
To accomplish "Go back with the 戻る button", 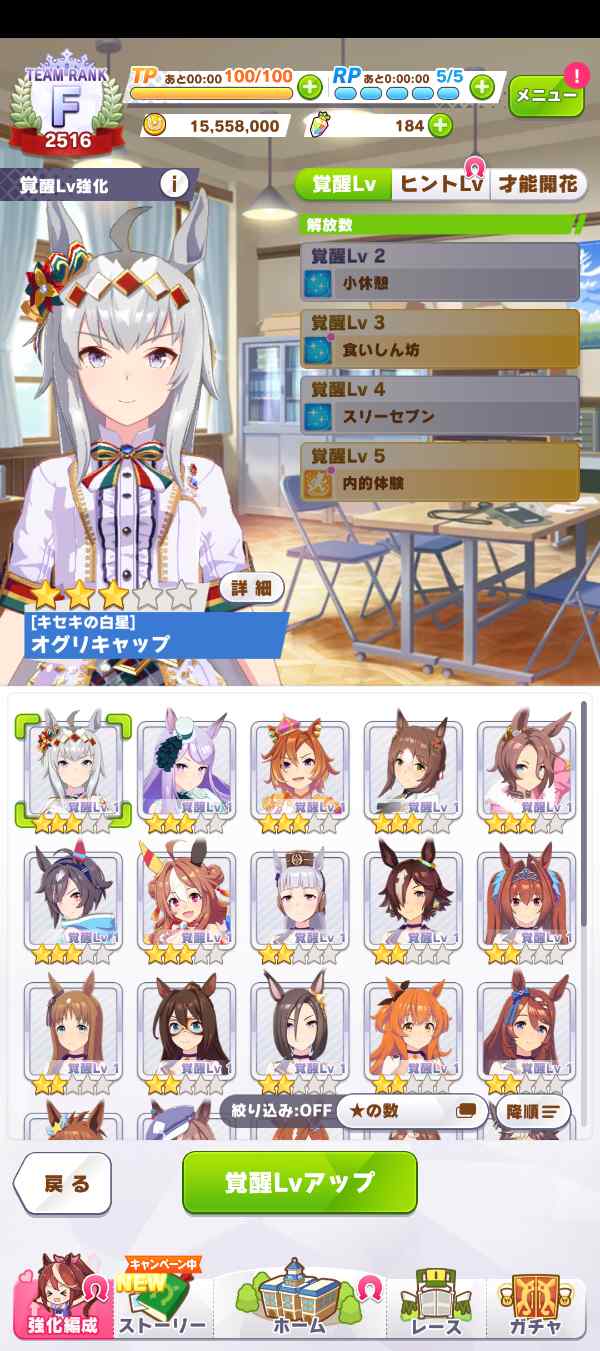I will (x=63, y=1183).
